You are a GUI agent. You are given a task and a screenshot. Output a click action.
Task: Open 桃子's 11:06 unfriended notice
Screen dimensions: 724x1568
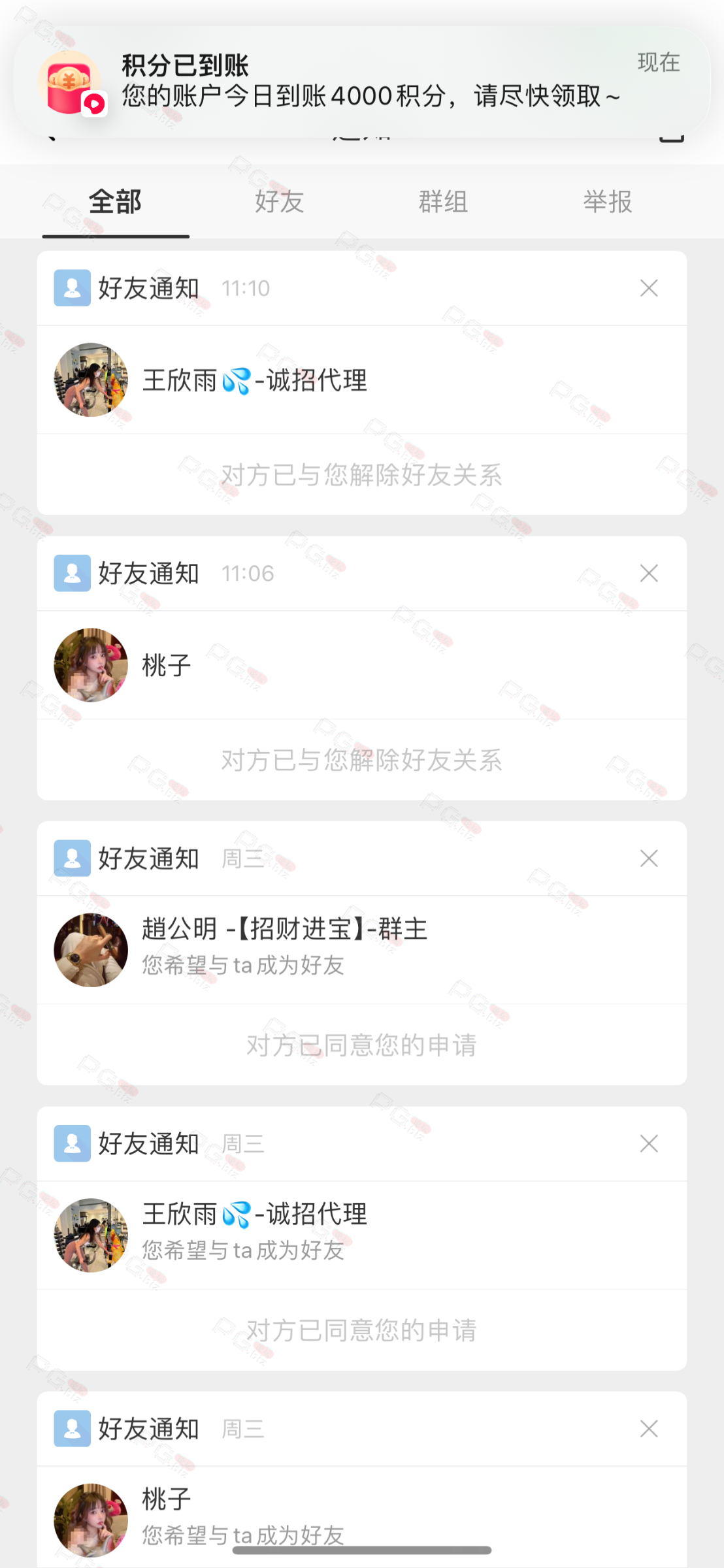[361, 665]
